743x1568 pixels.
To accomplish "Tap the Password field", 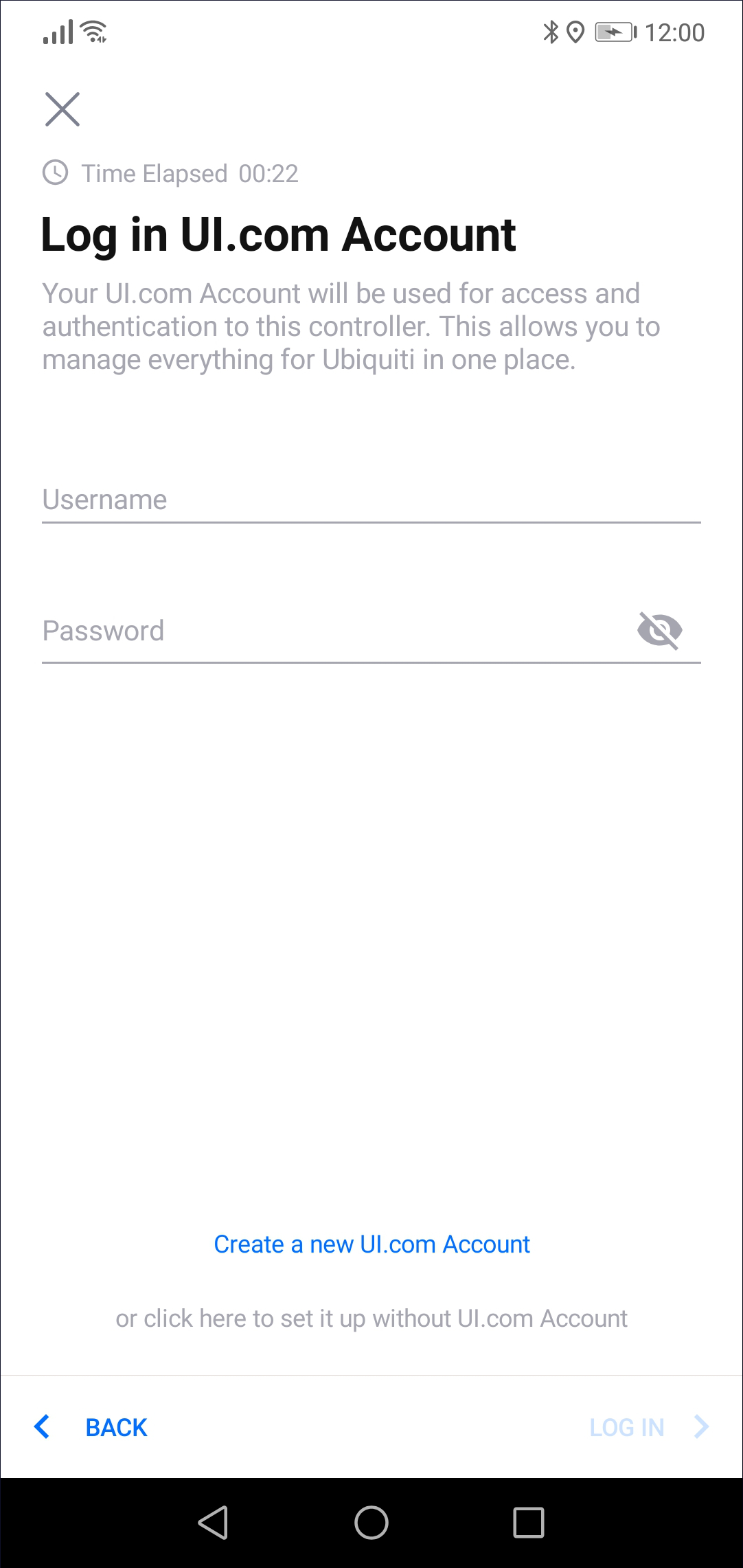I will 336,631.
